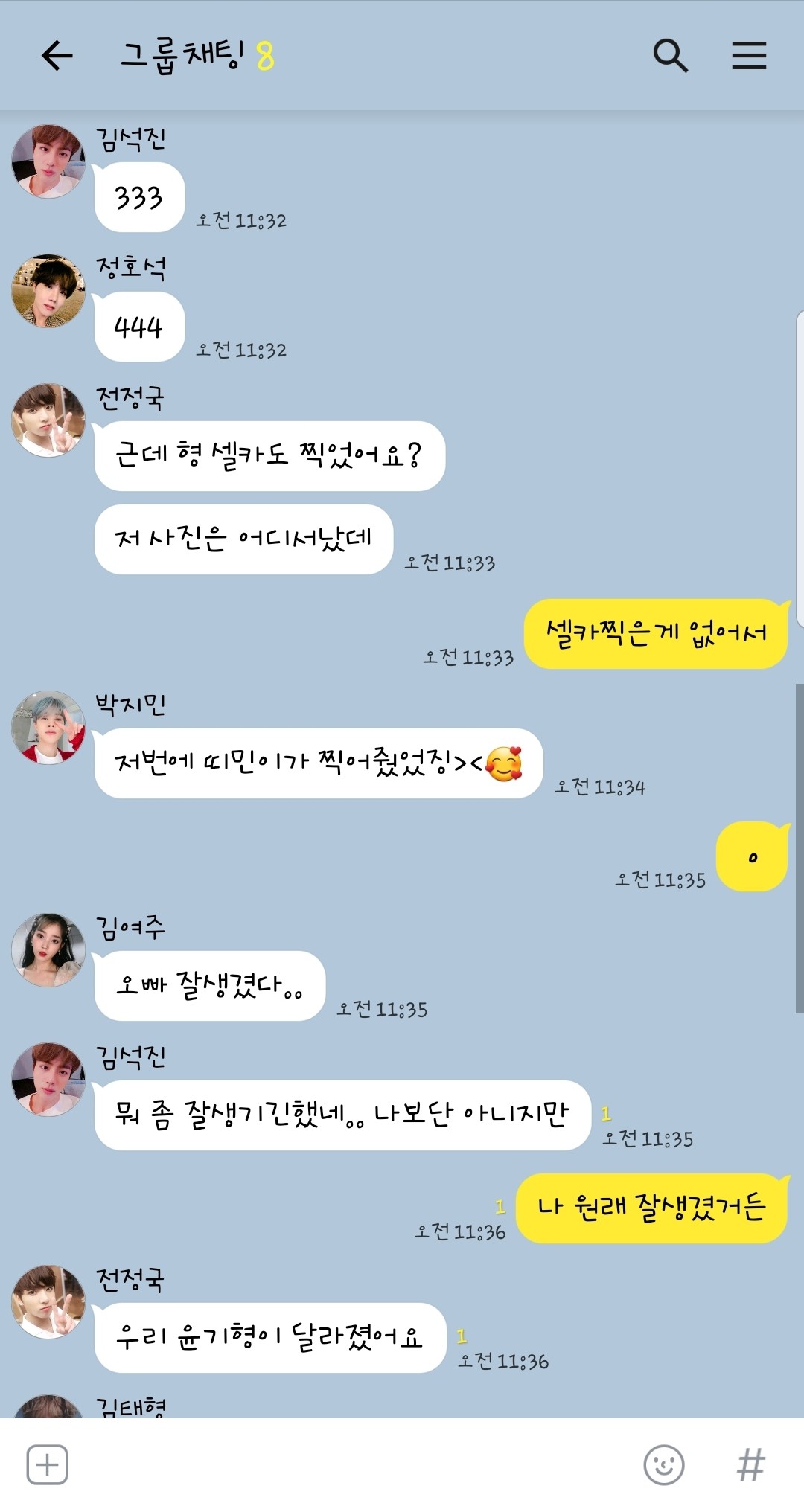
Task: Search within this chat
Action: 670,56
